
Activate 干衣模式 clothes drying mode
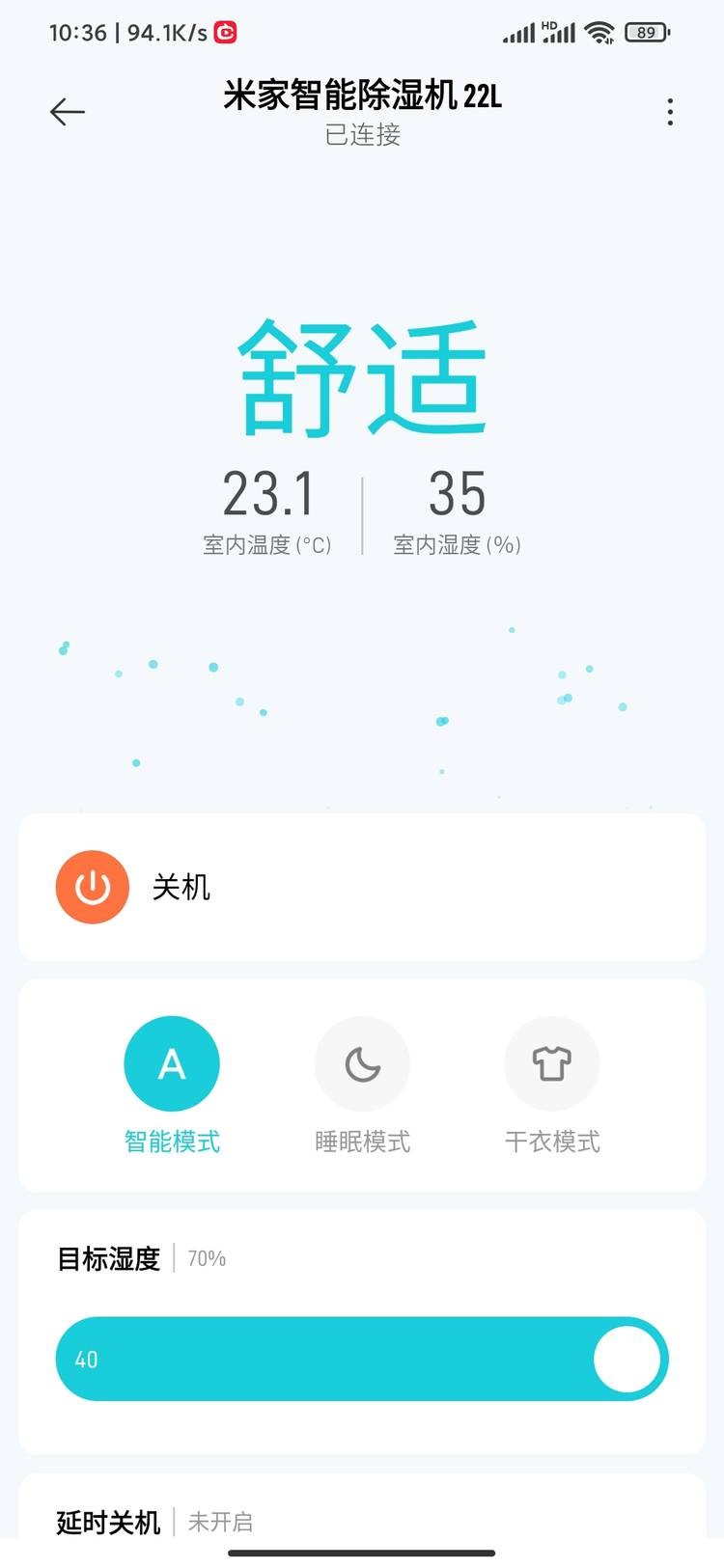552,1063
